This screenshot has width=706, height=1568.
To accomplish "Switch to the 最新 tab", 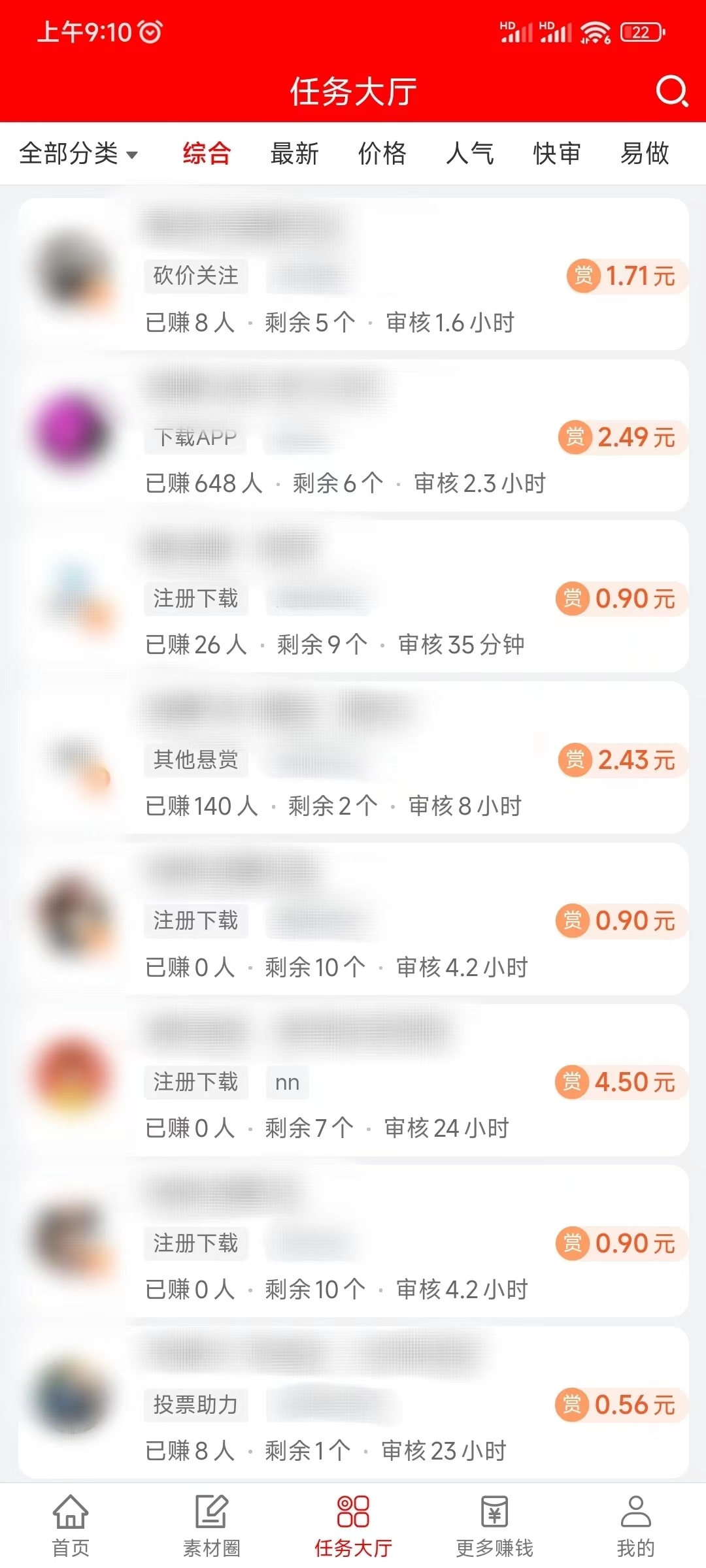I will pos(294,154).
